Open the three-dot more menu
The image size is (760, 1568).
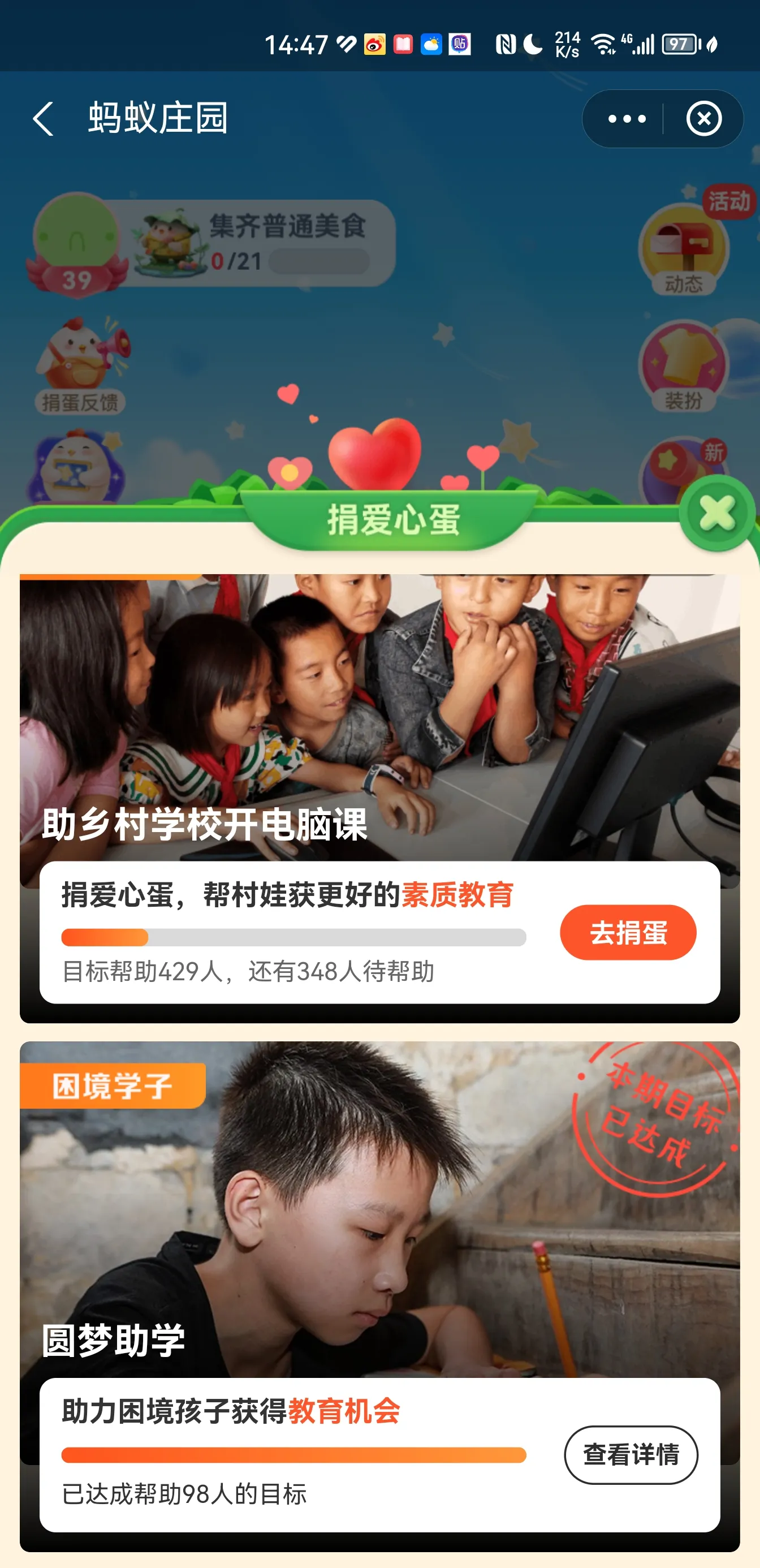click(x=626, y=119)
